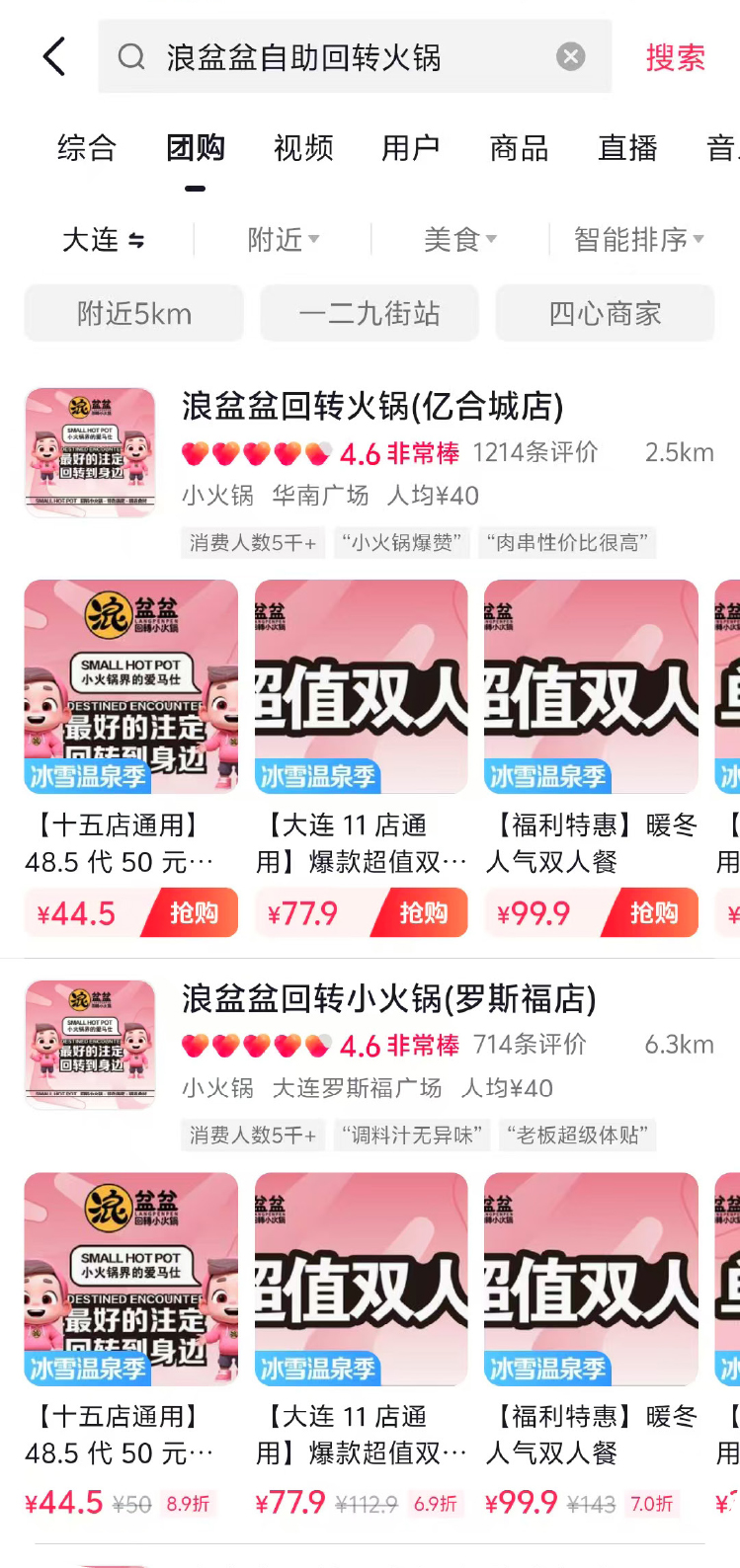Expand the 美食 category dropdown
The height and width of the screenshot is (1568, 740).
coord(460,239)
